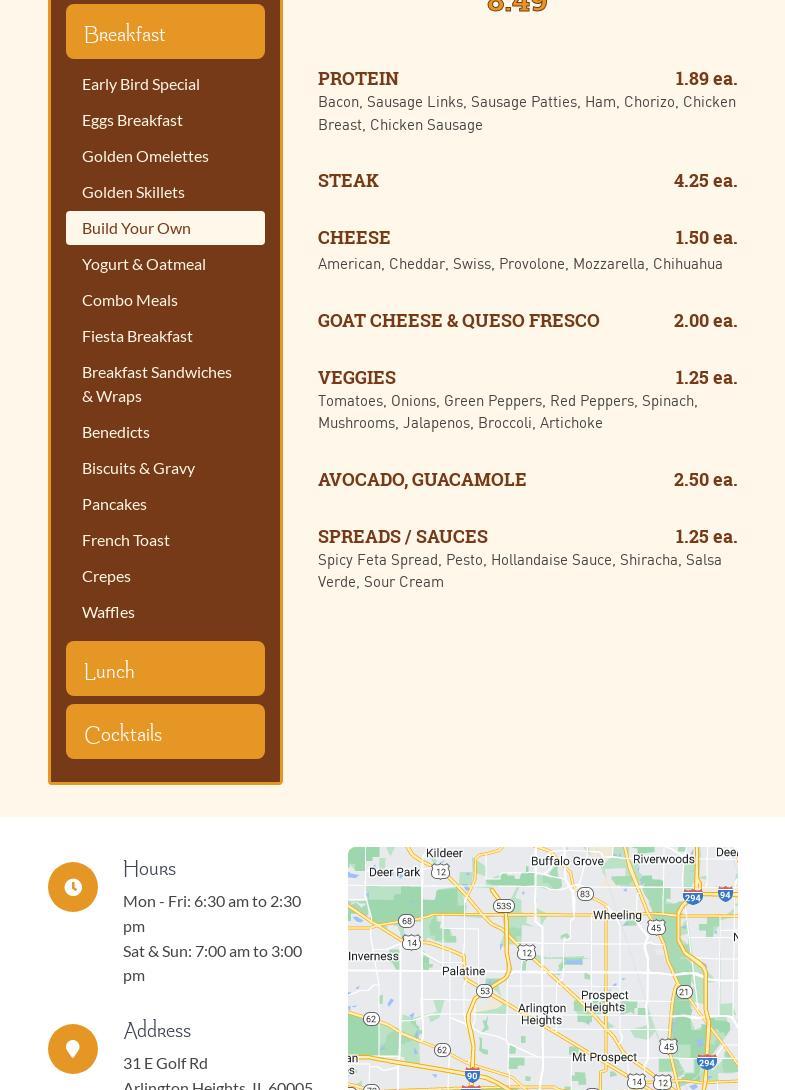Expand the Breakfast menu section

tap(165, 33)
